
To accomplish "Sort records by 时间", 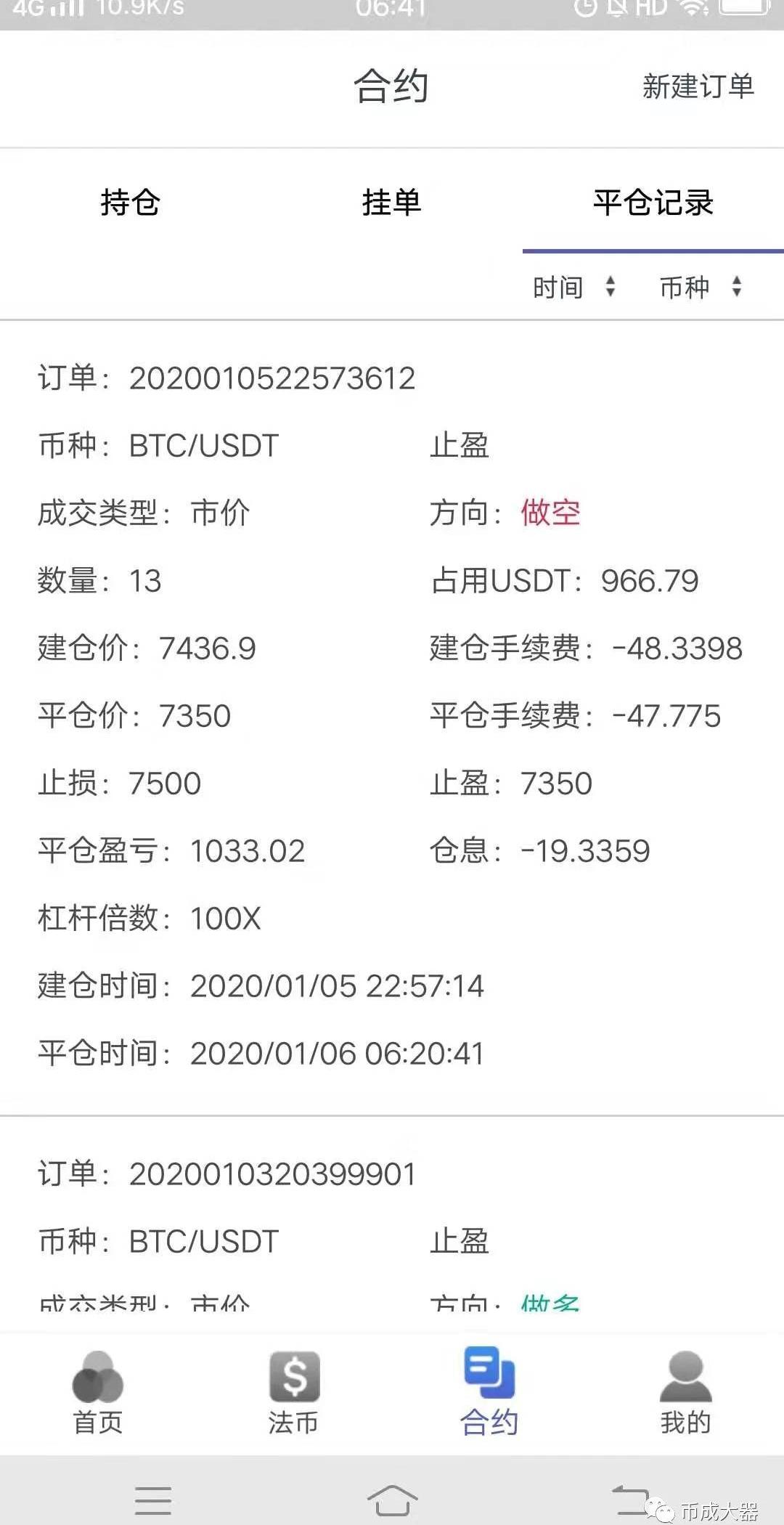I will click(573, 288).
